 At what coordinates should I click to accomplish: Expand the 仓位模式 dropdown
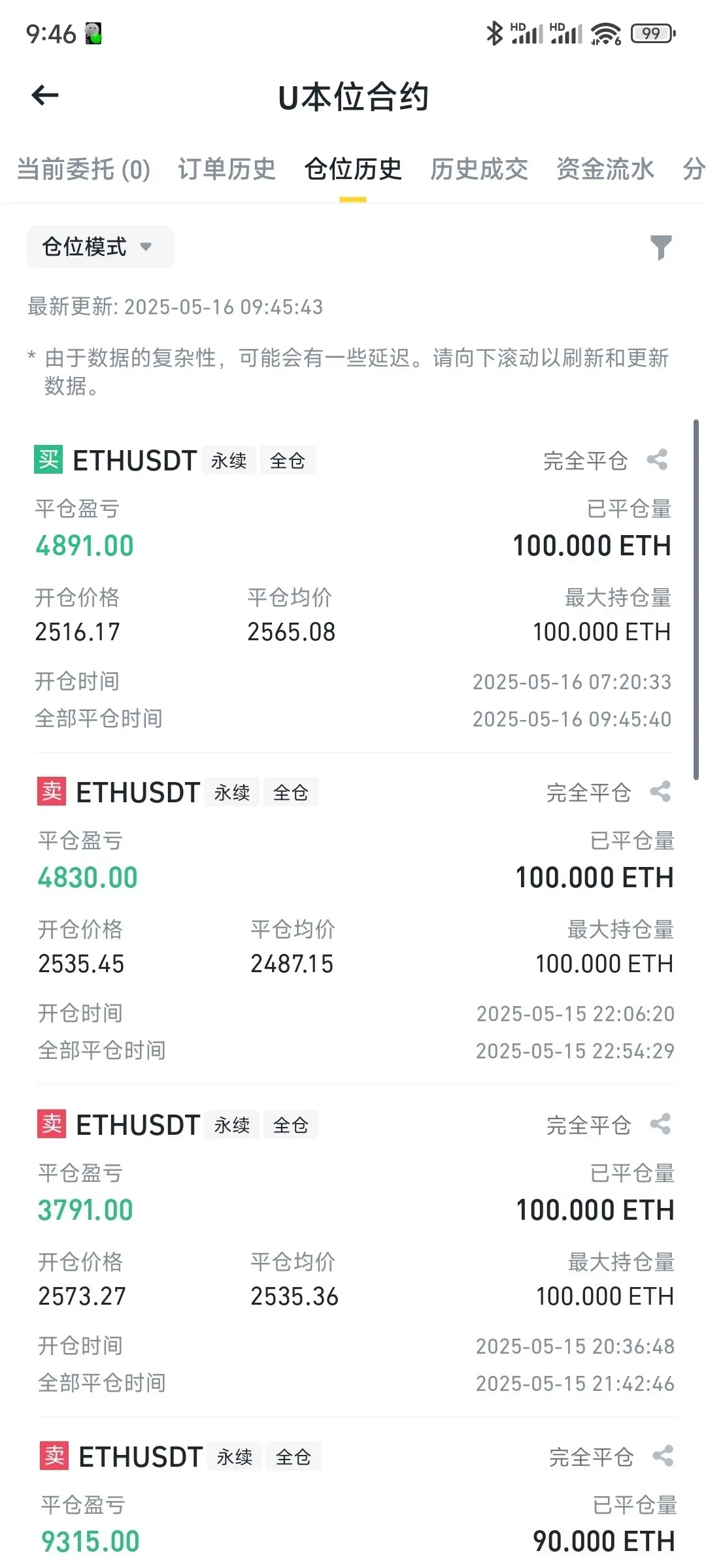click(100, 247)
